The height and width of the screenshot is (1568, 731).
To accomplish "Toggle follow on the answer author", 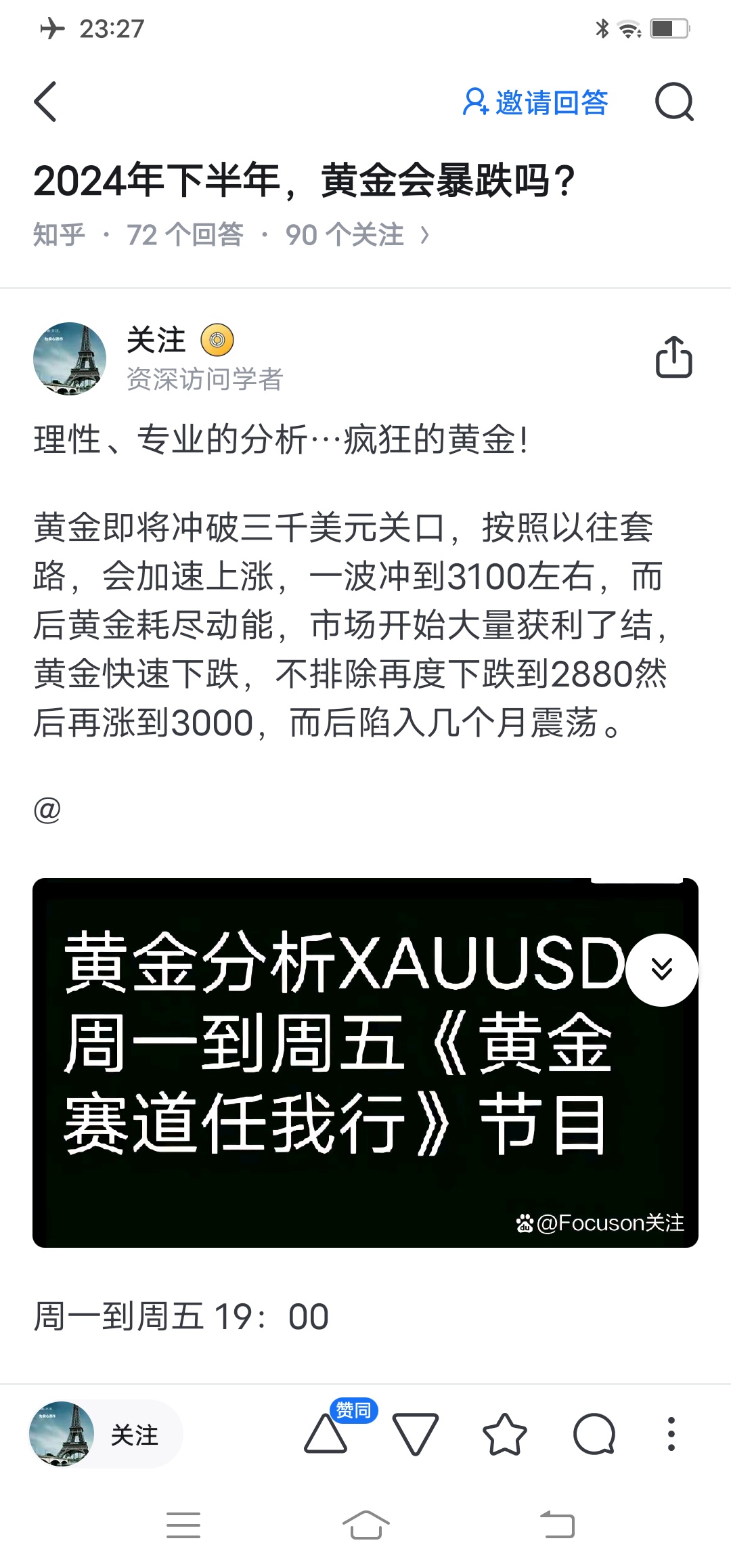I will (x=157, y=341).
